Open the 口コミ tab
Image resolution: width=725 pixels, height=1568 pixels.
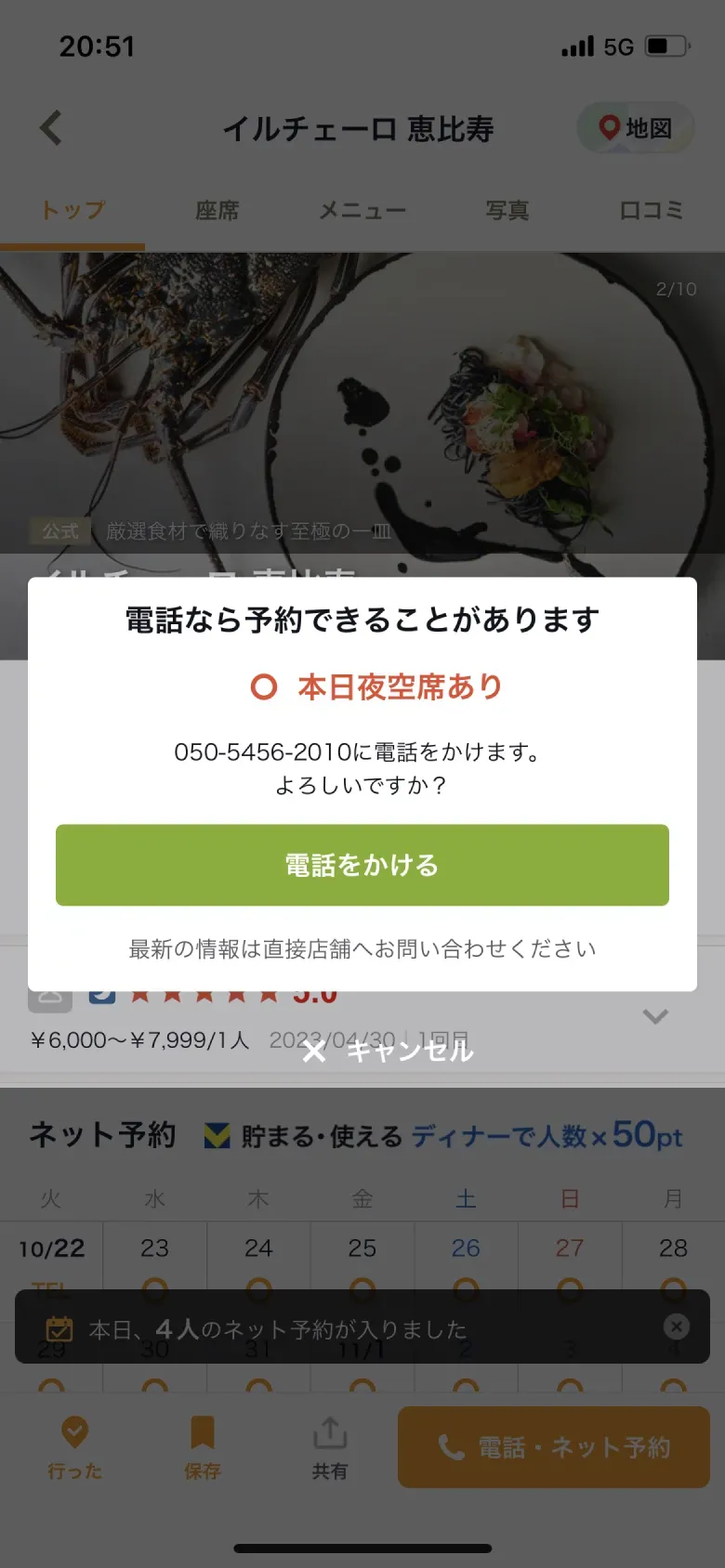(x=652, y=211)
